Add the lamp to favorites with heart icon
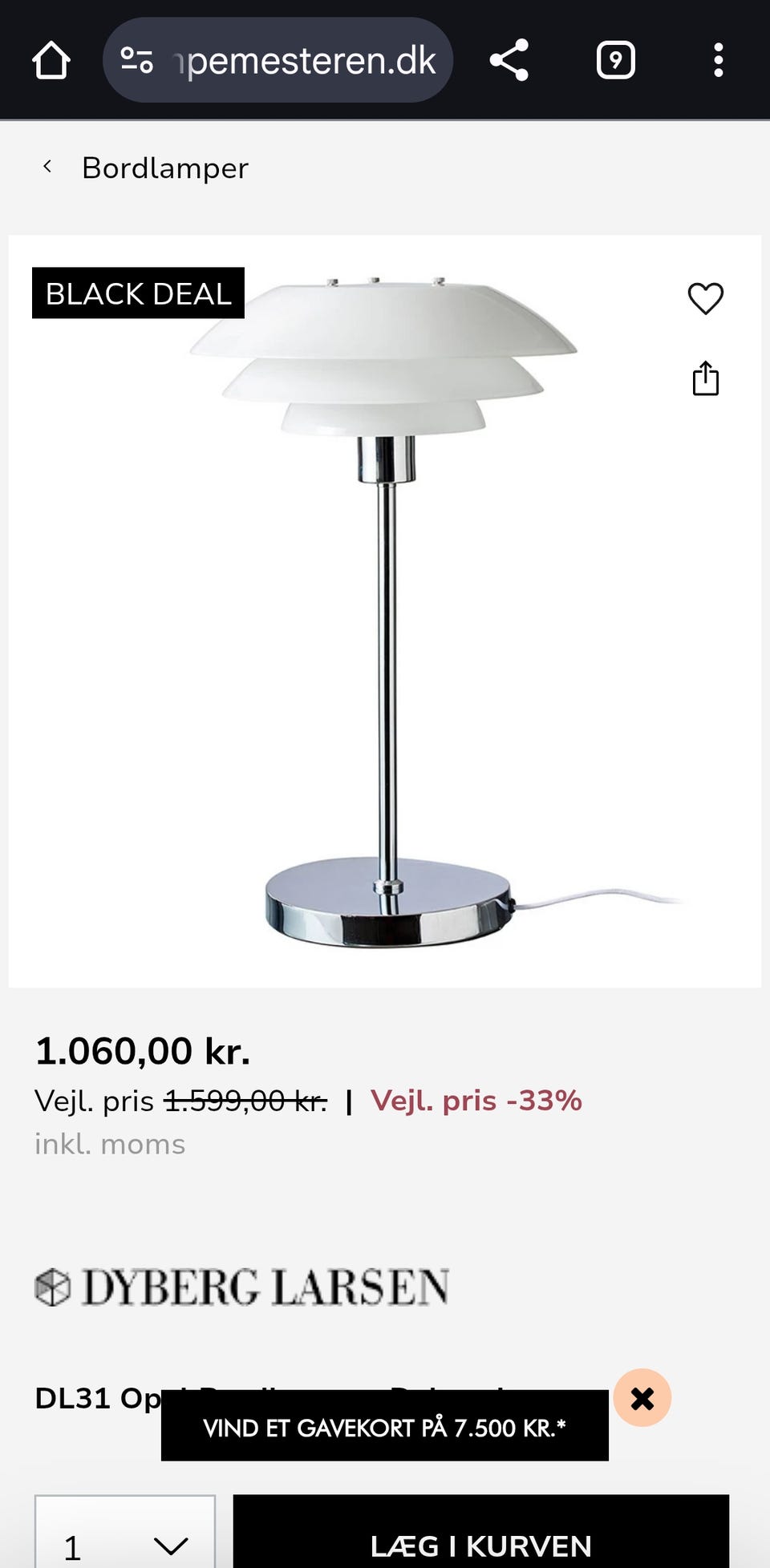This screenshot has width=770, height=1568. (705, 298)
